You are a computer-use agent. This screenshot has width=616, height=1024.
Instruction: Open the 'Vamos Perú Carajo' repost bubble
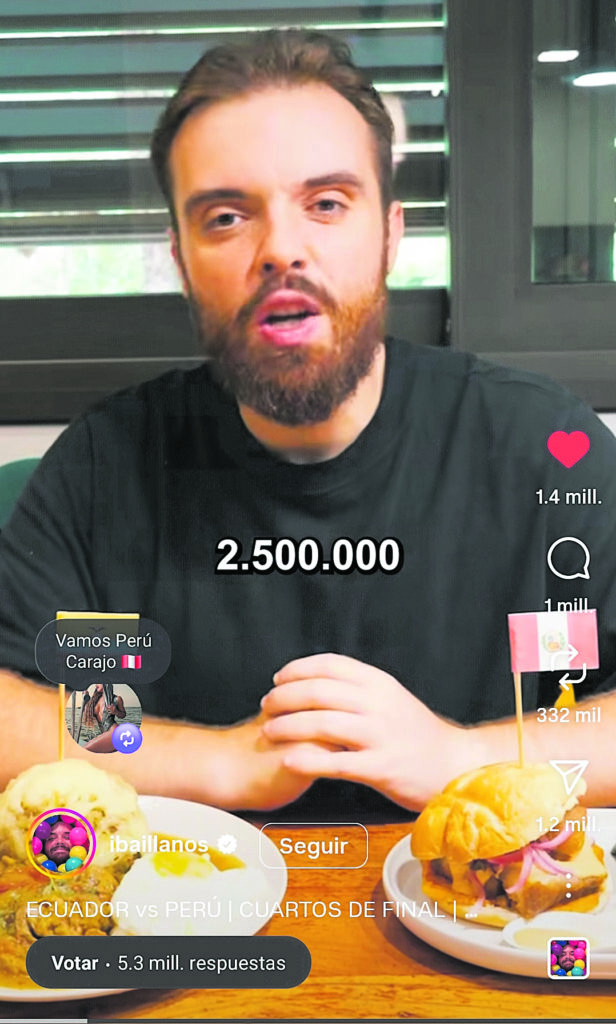103,651
